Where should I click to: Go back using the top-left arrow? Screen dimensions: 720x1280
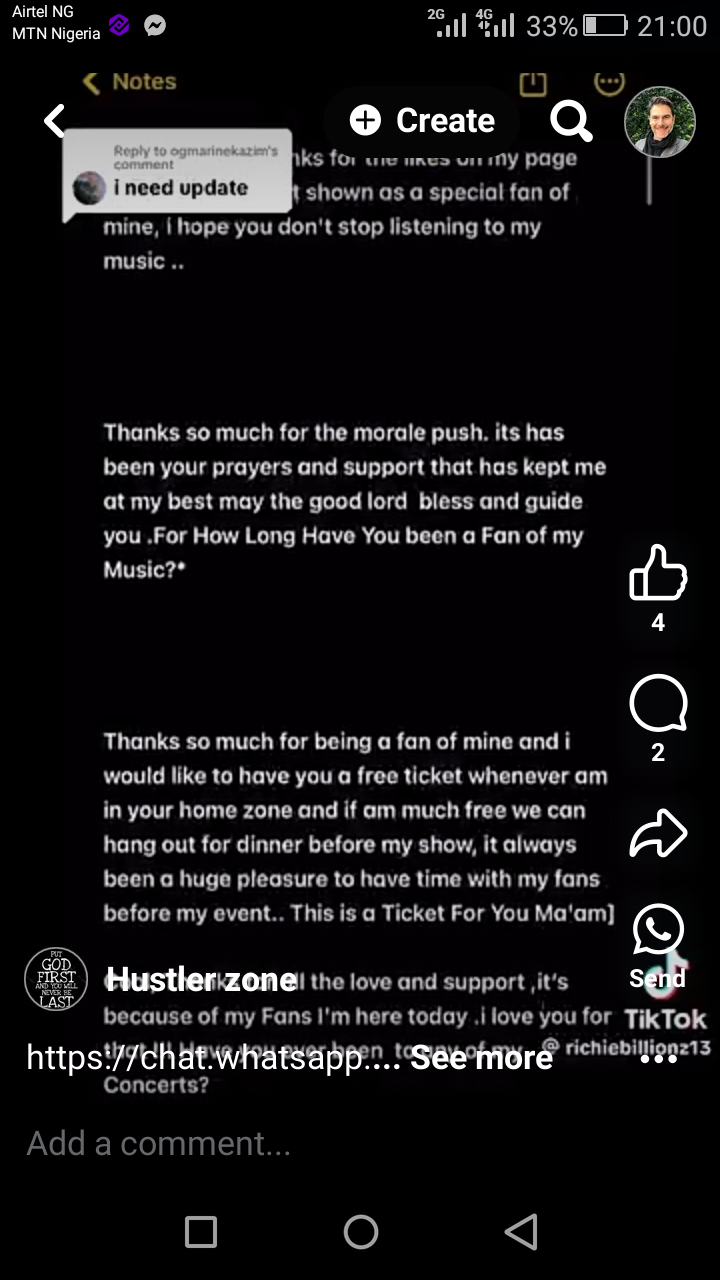(55, 121)
